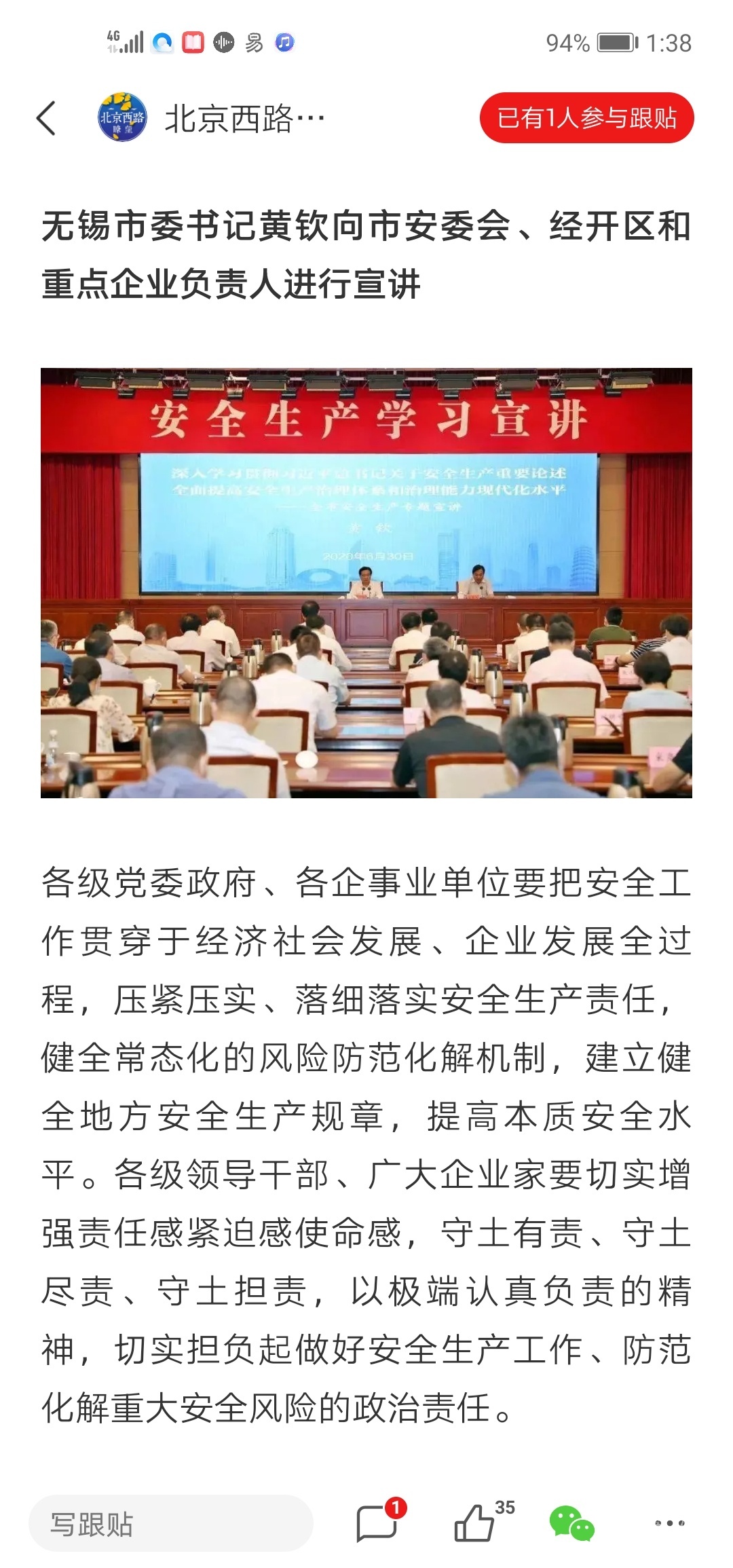
Task: Tap the 写跟贴 comment field
Action: pos(170,1524)
